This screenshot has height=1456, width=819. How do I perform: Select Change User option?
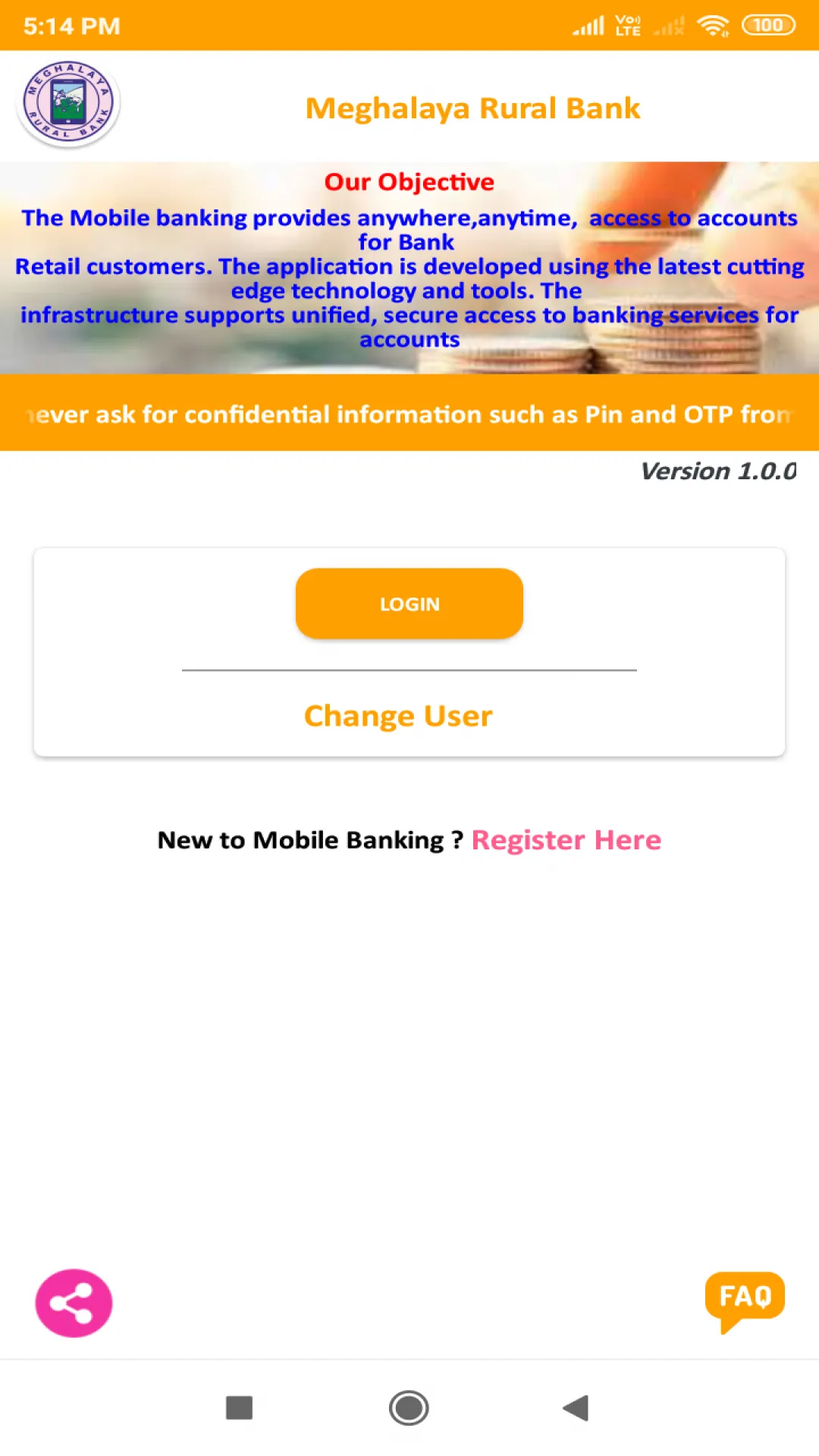(398, 716)
